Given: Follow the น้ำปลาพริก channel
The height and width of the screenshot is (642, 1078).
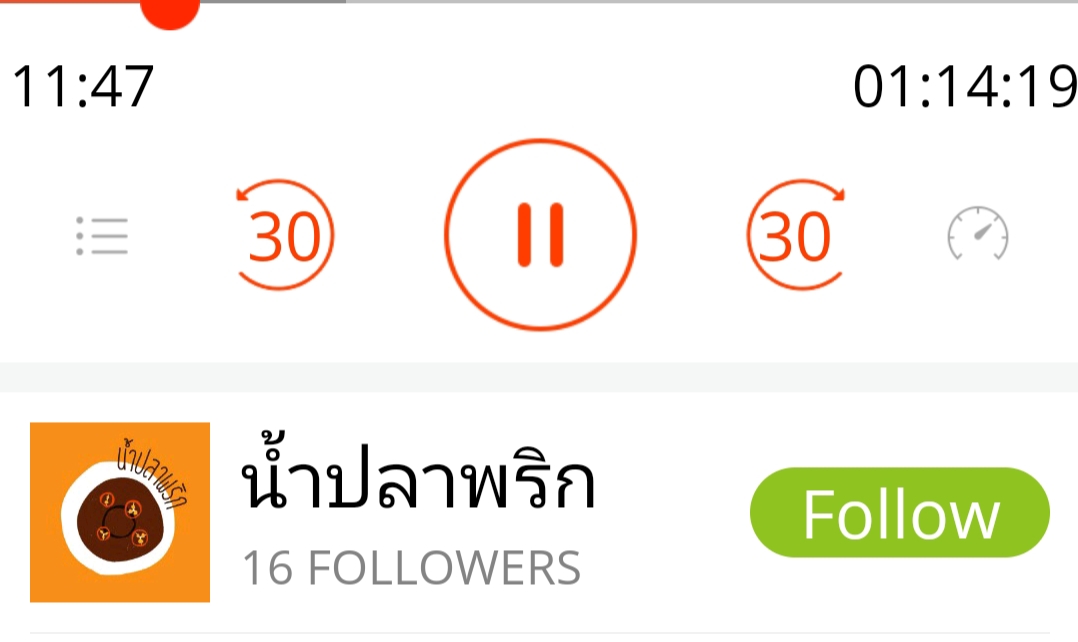Looking at the screenshot, I should pos(899,512).
